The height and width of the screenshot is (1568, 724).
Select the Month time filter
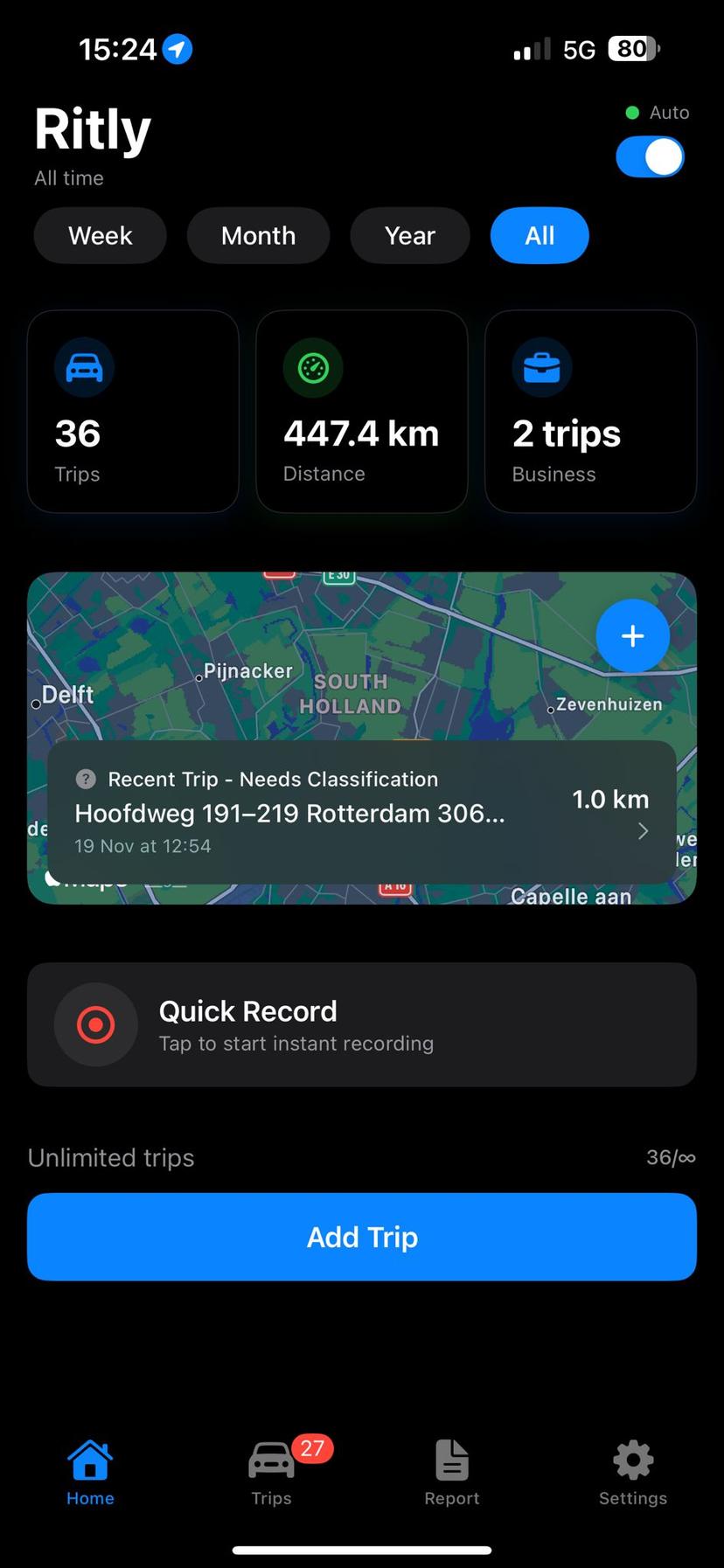[258, 235]
